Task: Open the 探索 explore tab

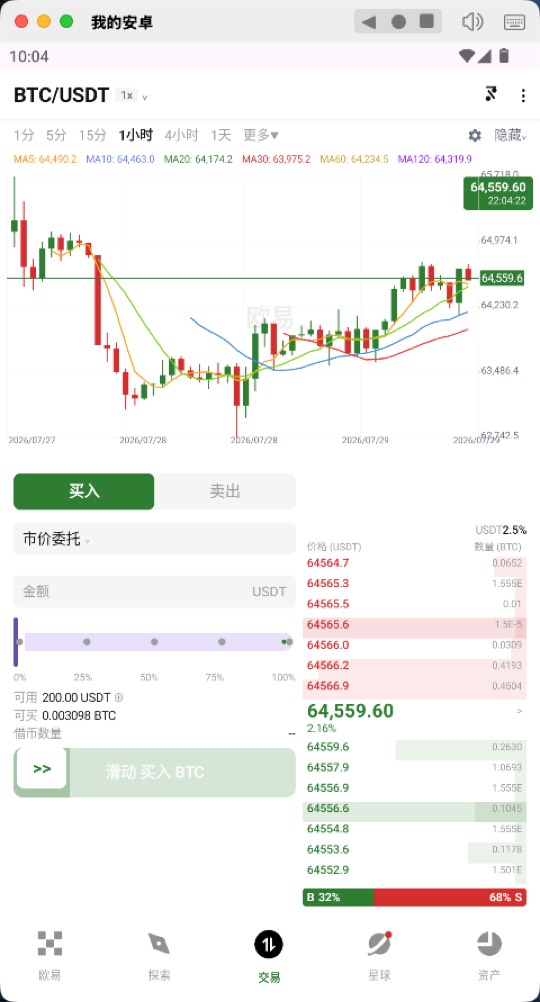Action: click(159, 956)
